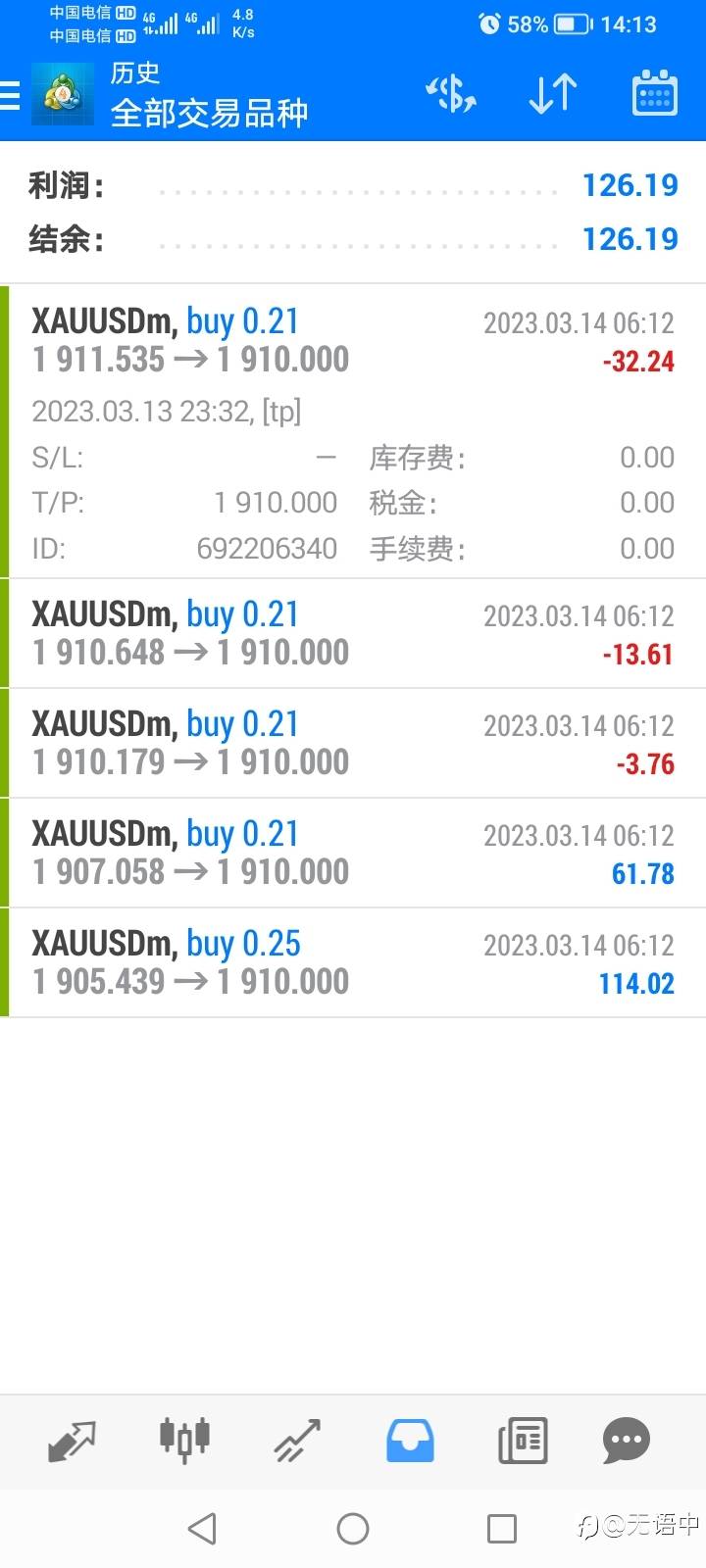Open the chat messages tab
The image size is (706, 1568).
coord(626,1441)
